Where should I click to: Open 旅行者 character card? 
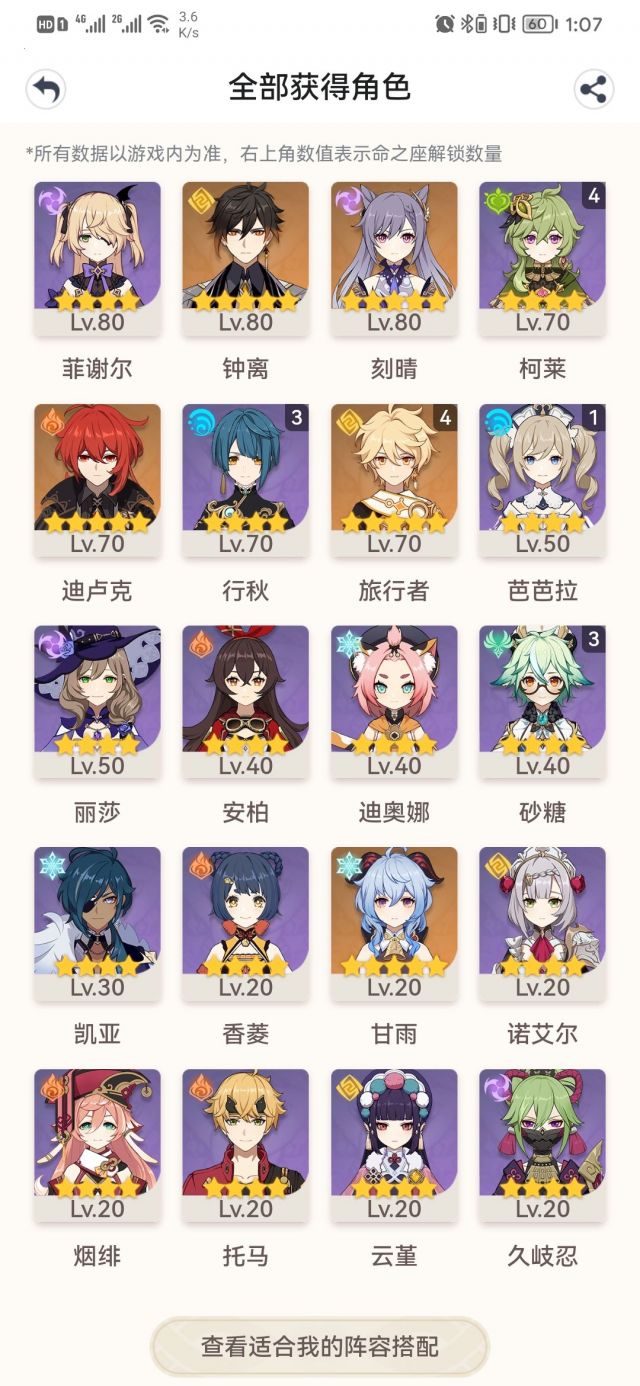click(x=394, y=480)
